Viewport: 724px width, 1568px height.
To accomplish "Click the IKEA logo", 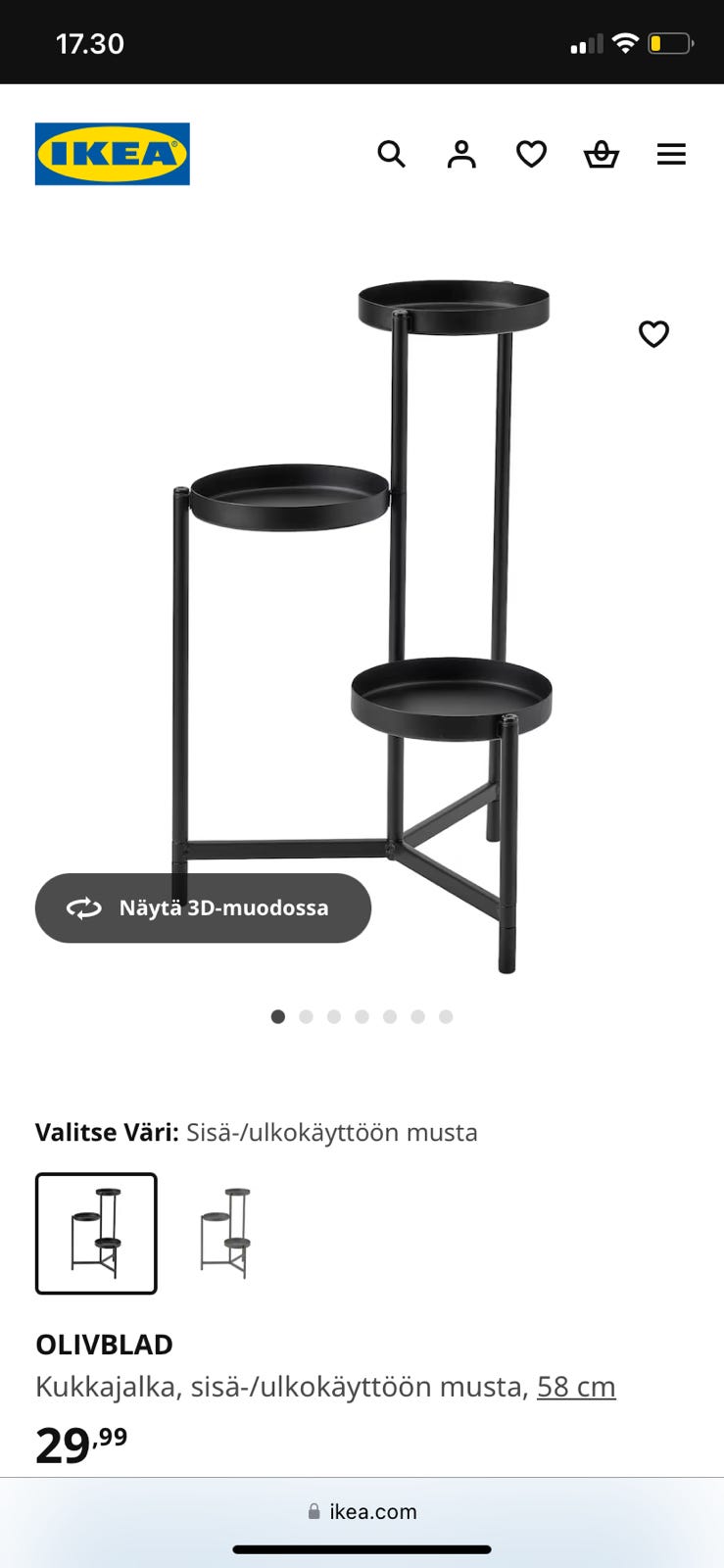I will [x=111, y=154].
